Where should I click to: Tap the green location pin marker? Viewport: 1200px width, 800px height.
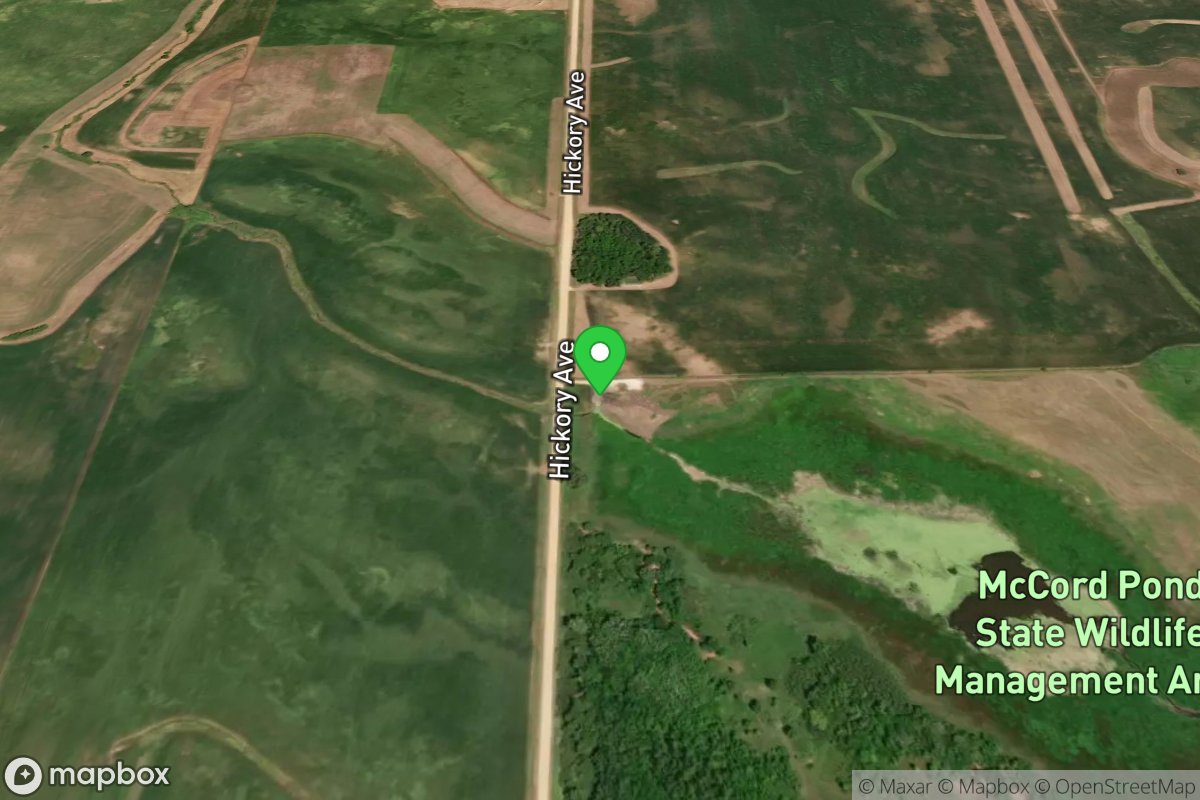600,356
